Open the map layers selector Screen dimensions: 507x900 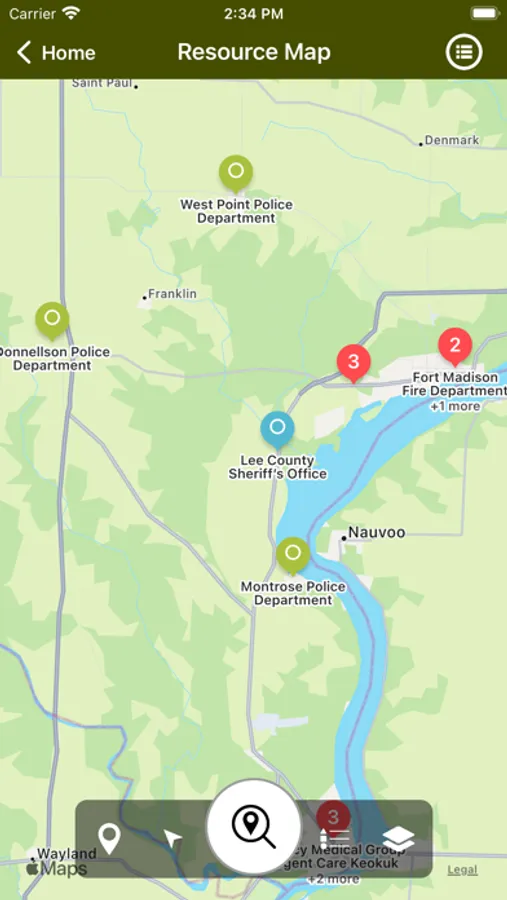coord(398,839)
